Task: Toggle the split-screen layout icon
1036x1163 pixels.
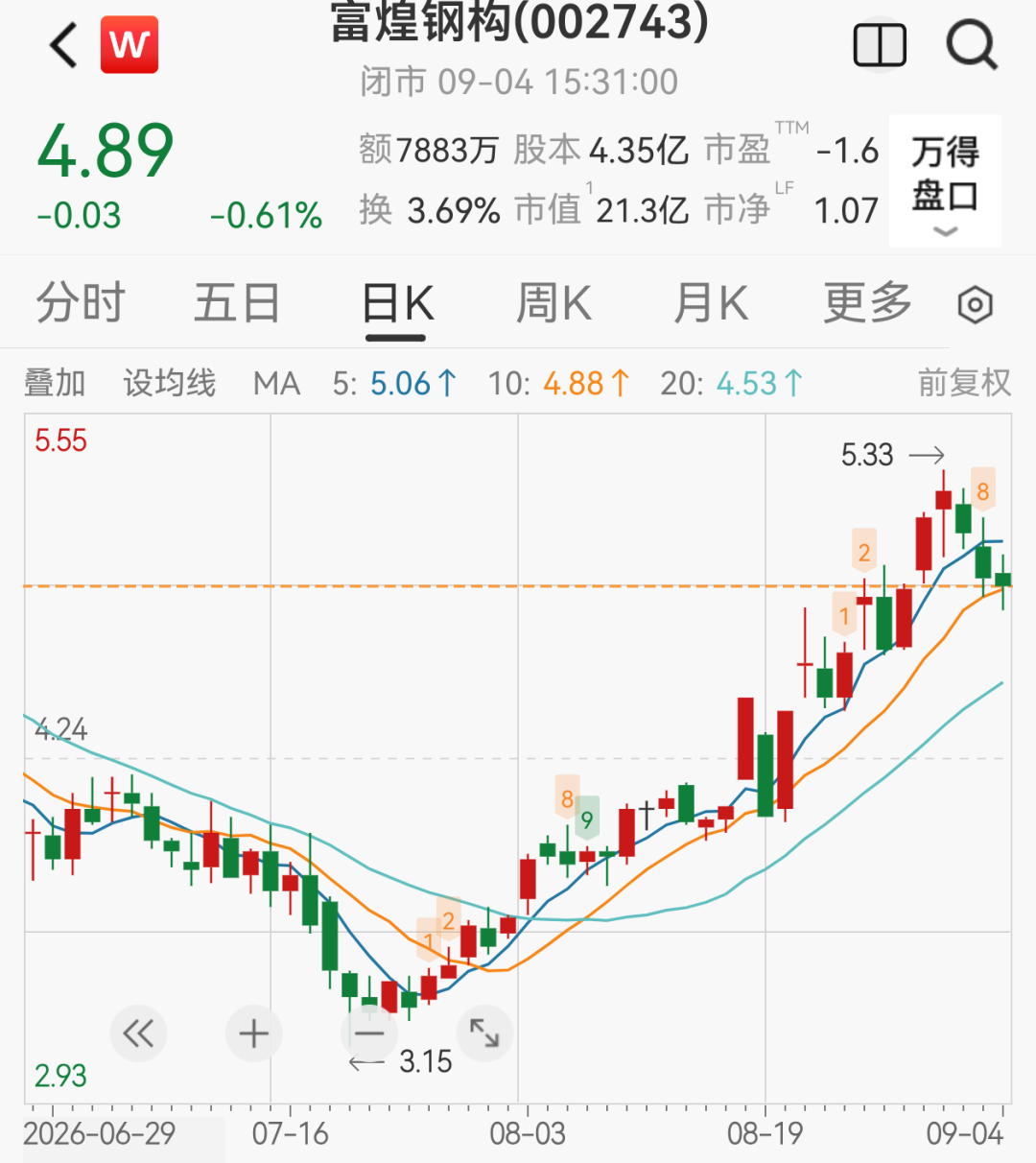Action: tap(880, 45)
